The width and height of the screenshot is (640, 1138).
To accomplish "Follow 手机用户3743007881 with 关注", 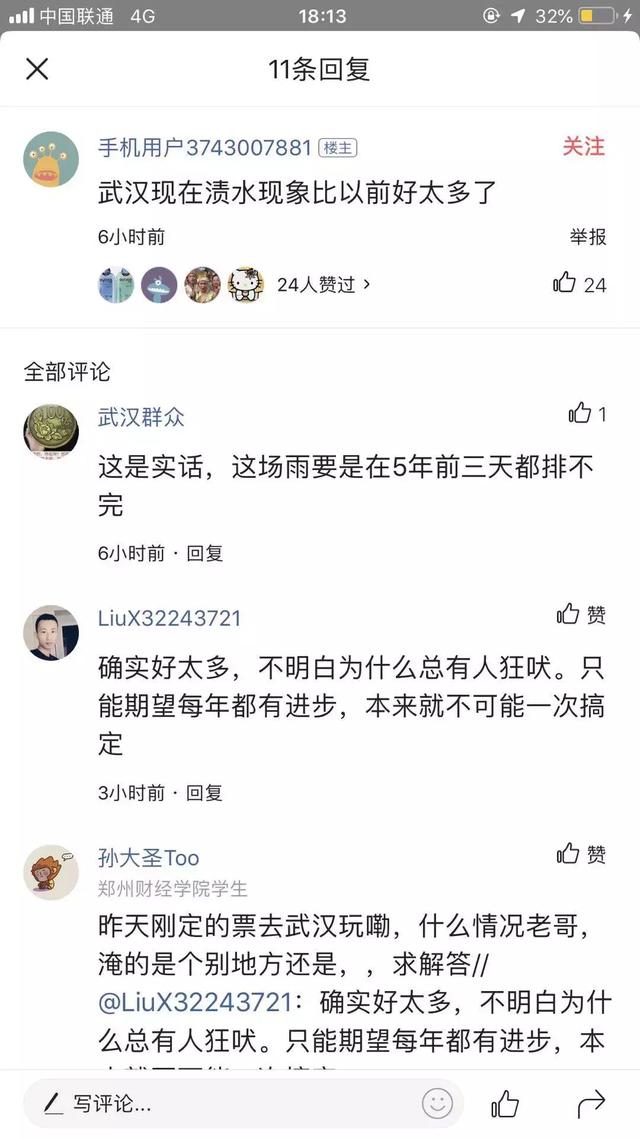I will (x=583, y=147).
